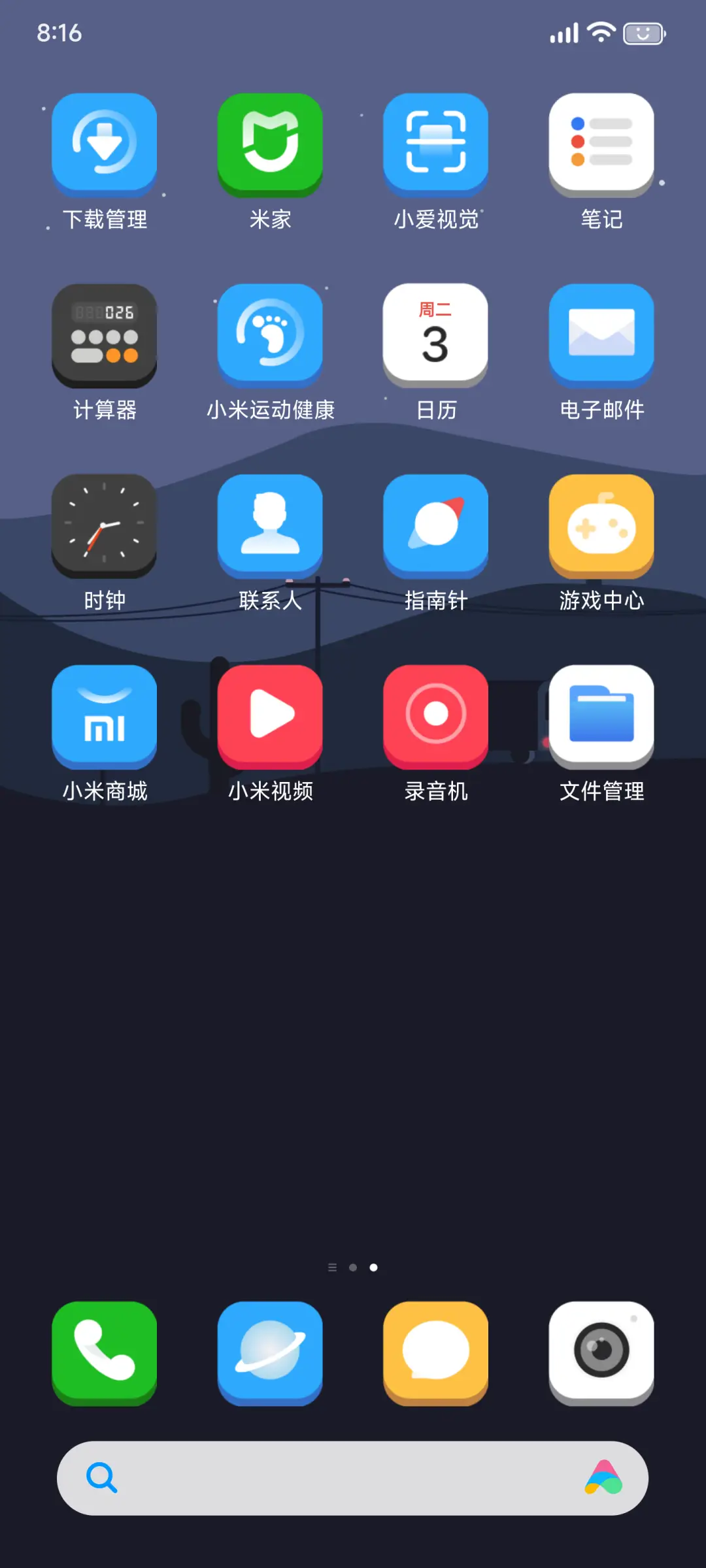The height and width of the screenshot is (1568, 706).
Task: Open 小爱视觉 visual scanner app
Action: coord(436,145)
